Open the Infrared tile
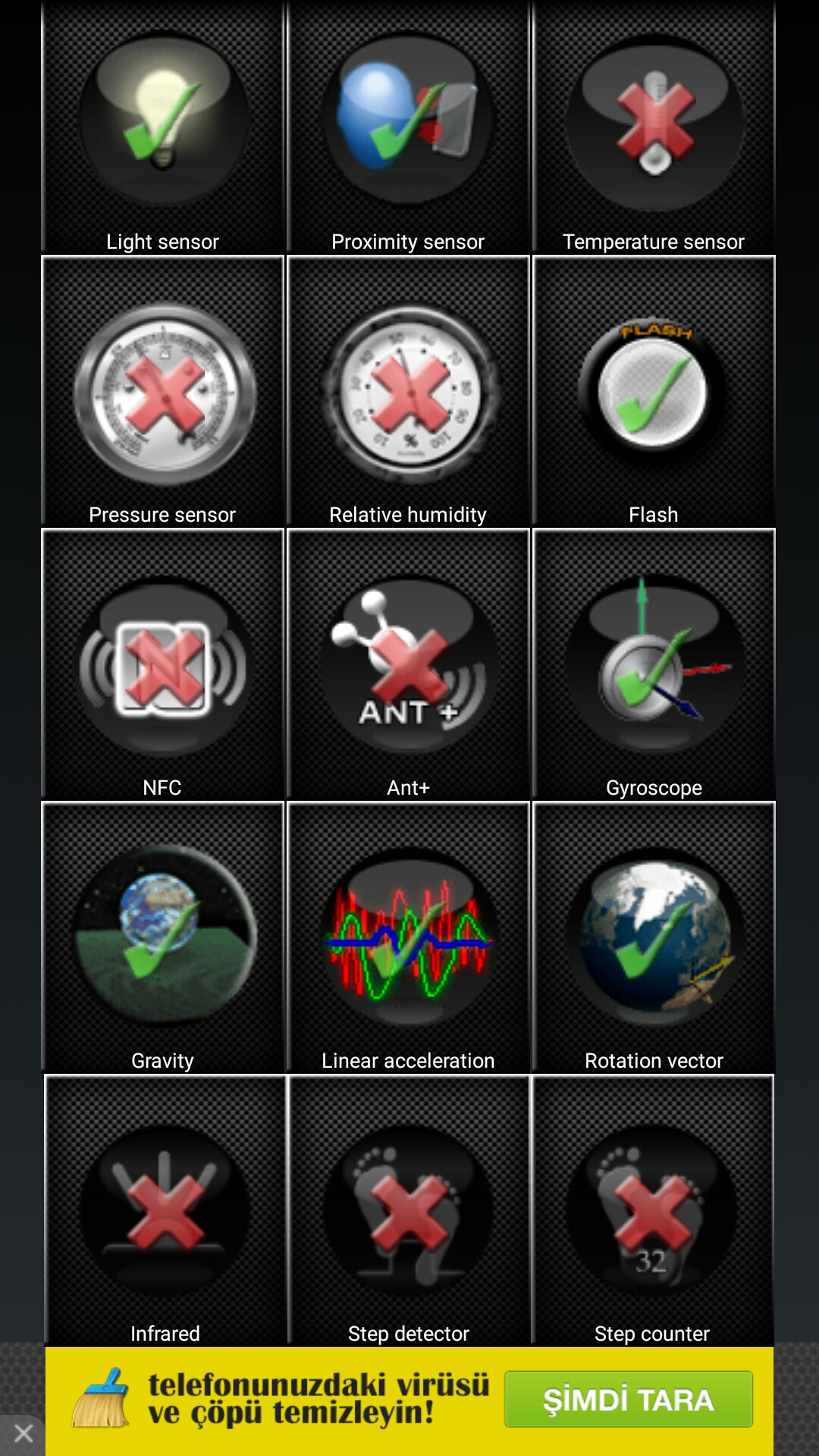The height and width of the screenshot is (1456, 819). point(165,1210)
